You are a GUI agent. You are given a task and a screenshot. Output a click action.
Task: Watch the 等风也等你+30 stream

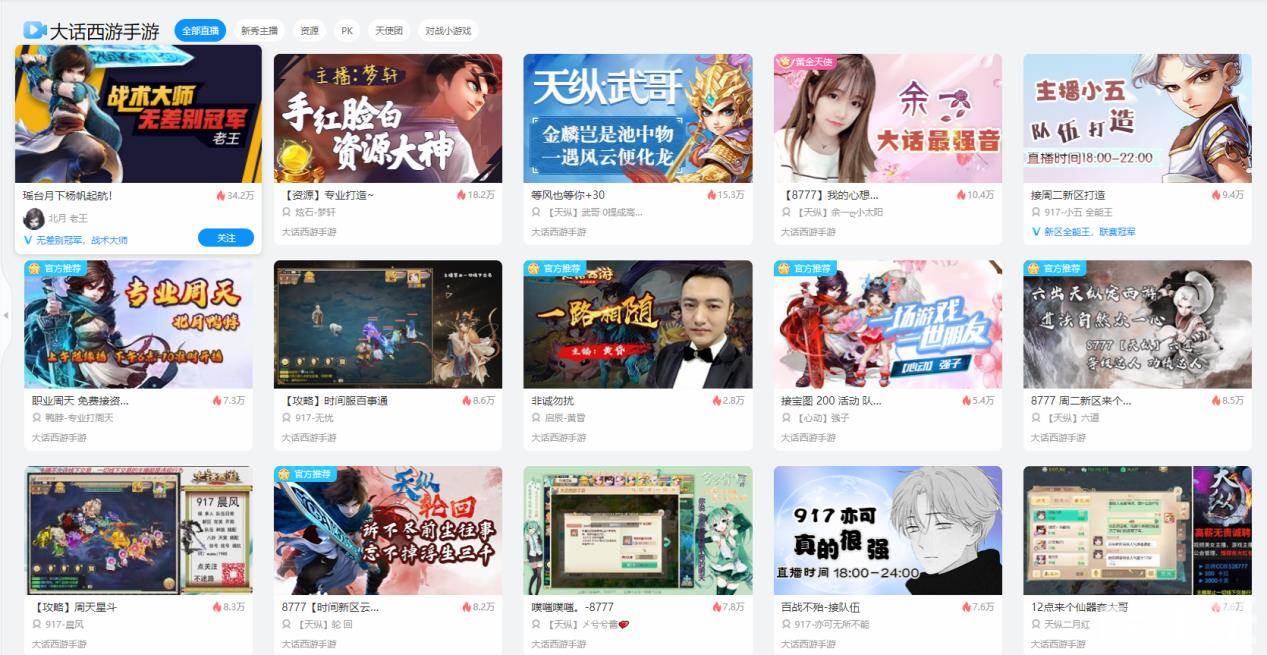pos(637,118)
